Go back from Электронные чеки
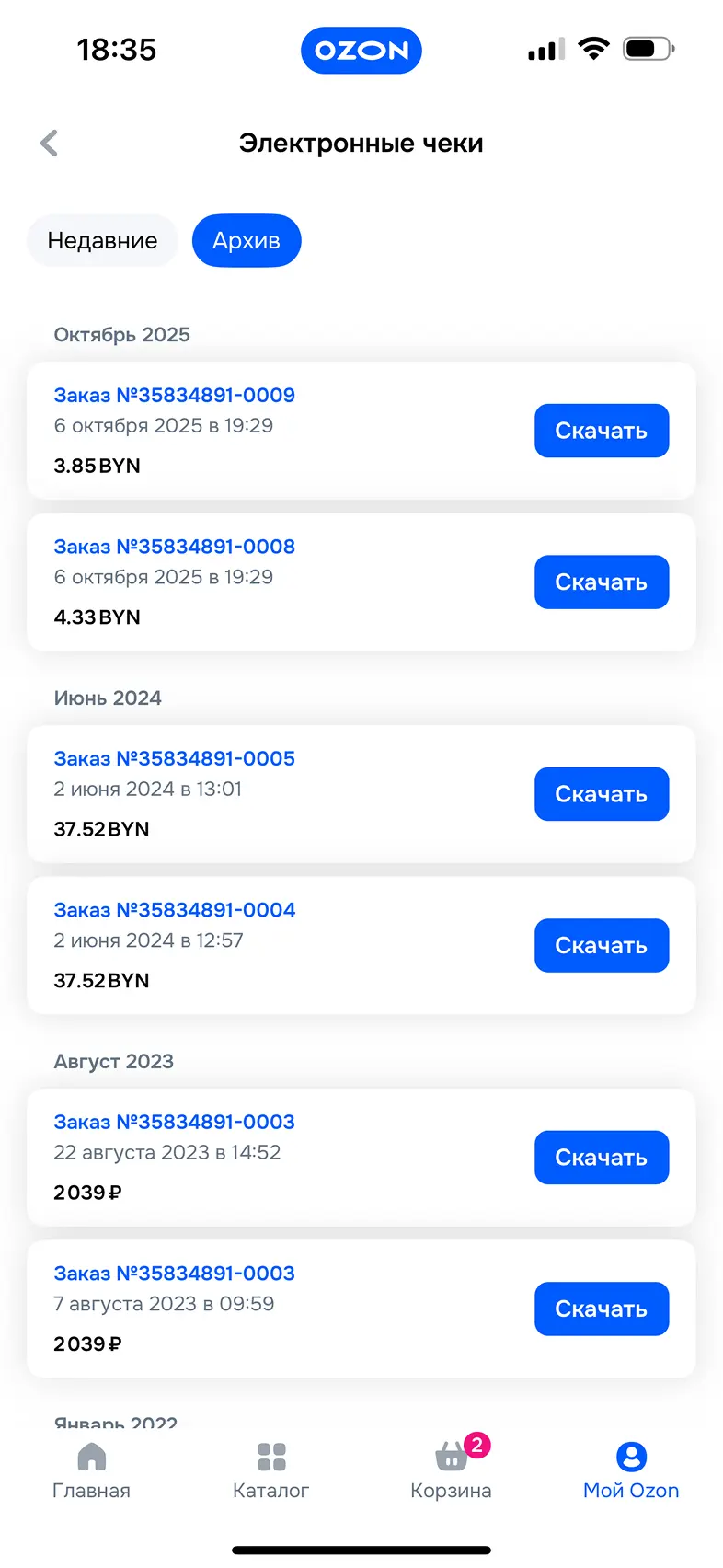This screenshot has height=1568, width=723. point(50,144)
